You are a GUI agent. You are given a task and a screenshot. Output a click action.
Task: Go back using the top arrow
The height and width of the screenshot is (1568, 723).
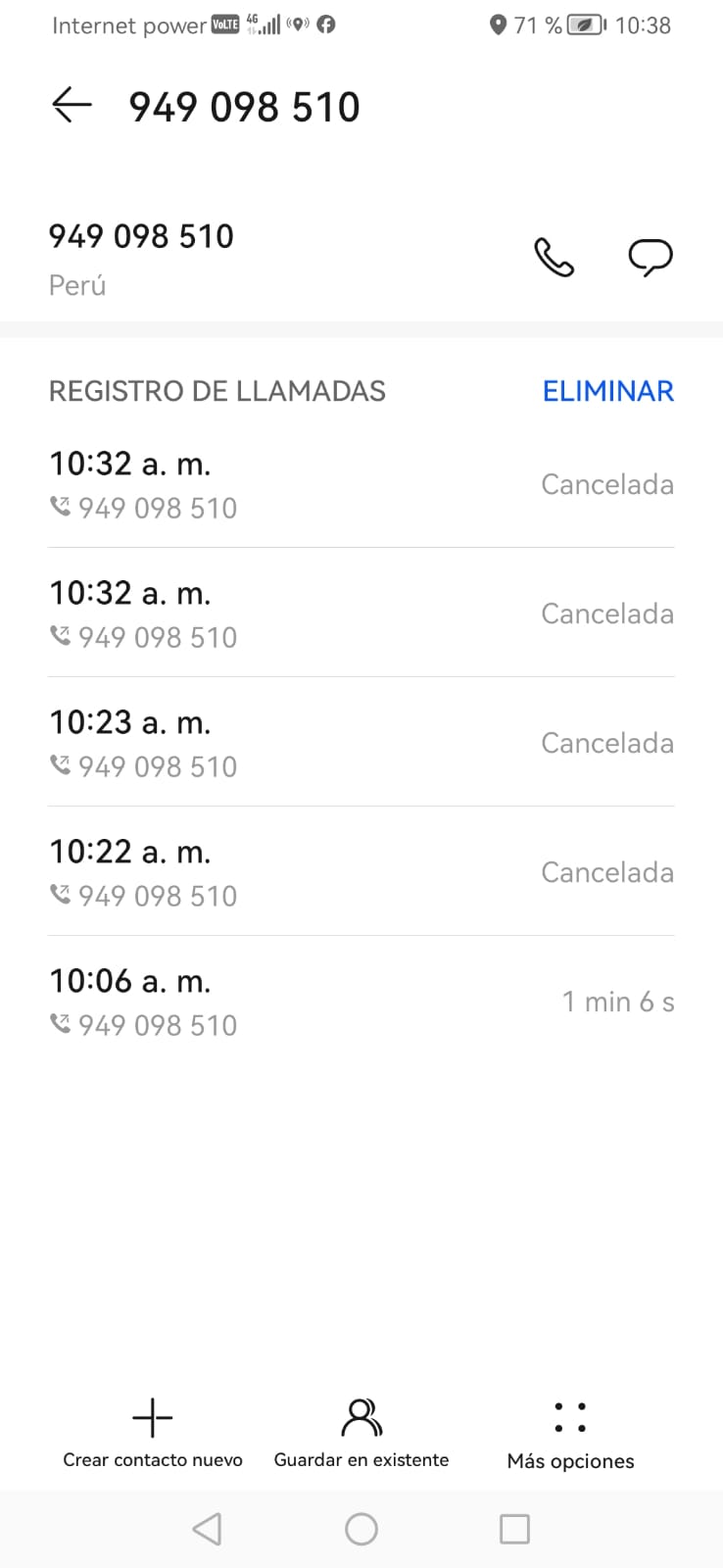[72, 105]
